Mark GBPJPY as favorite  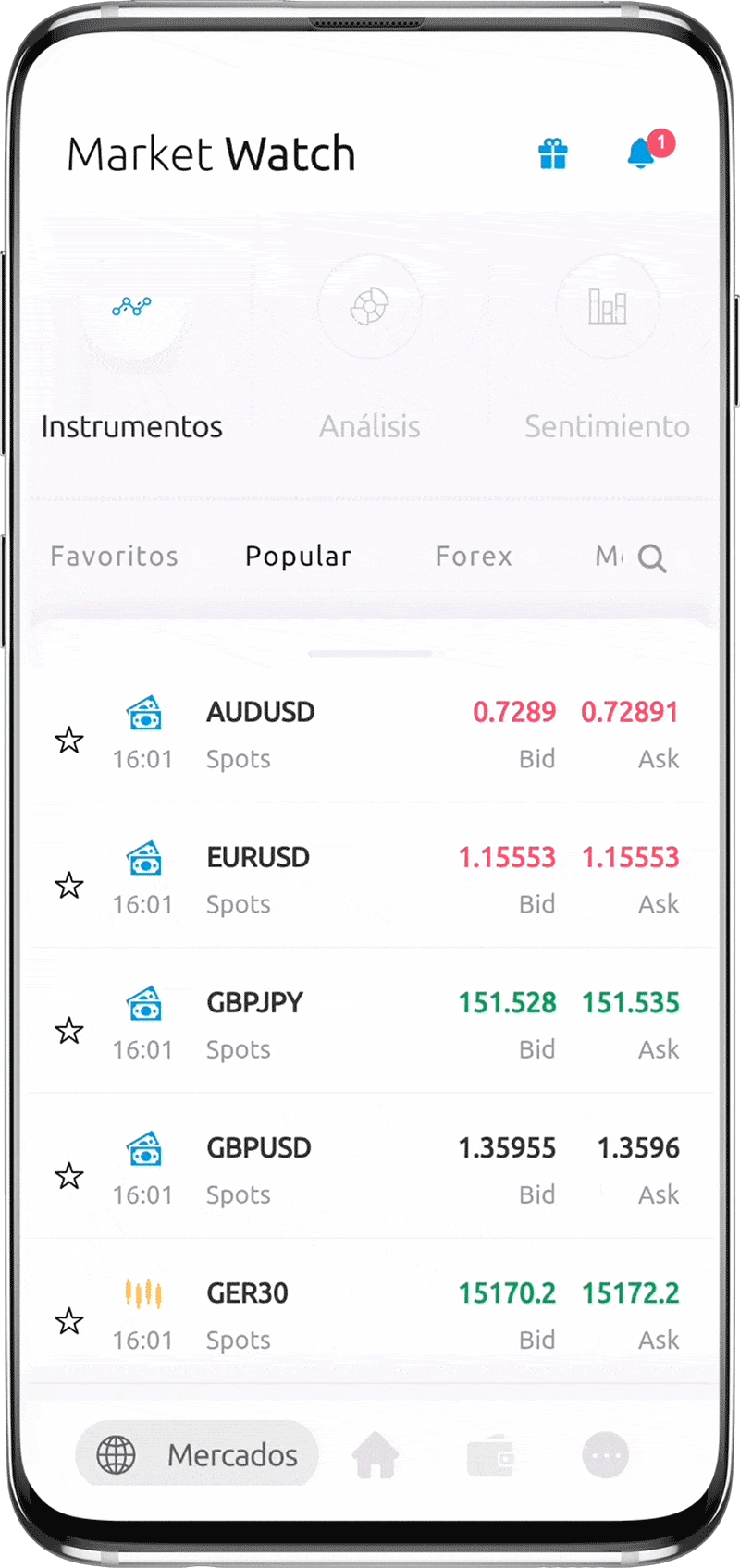pyautogui.click(x=69, y=1030)
